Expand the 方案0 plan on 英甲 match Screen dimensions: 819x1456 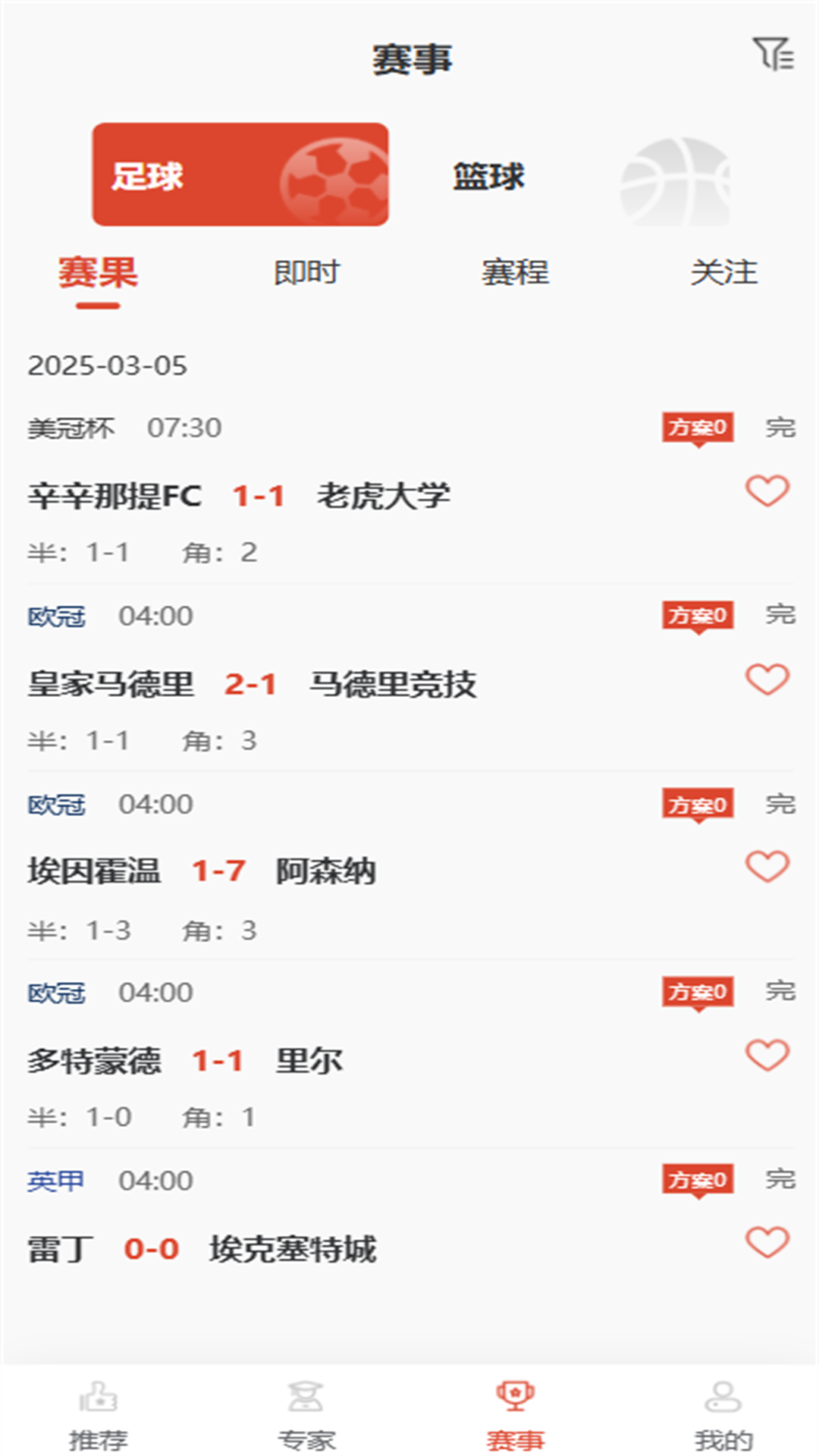[698, 1178]
